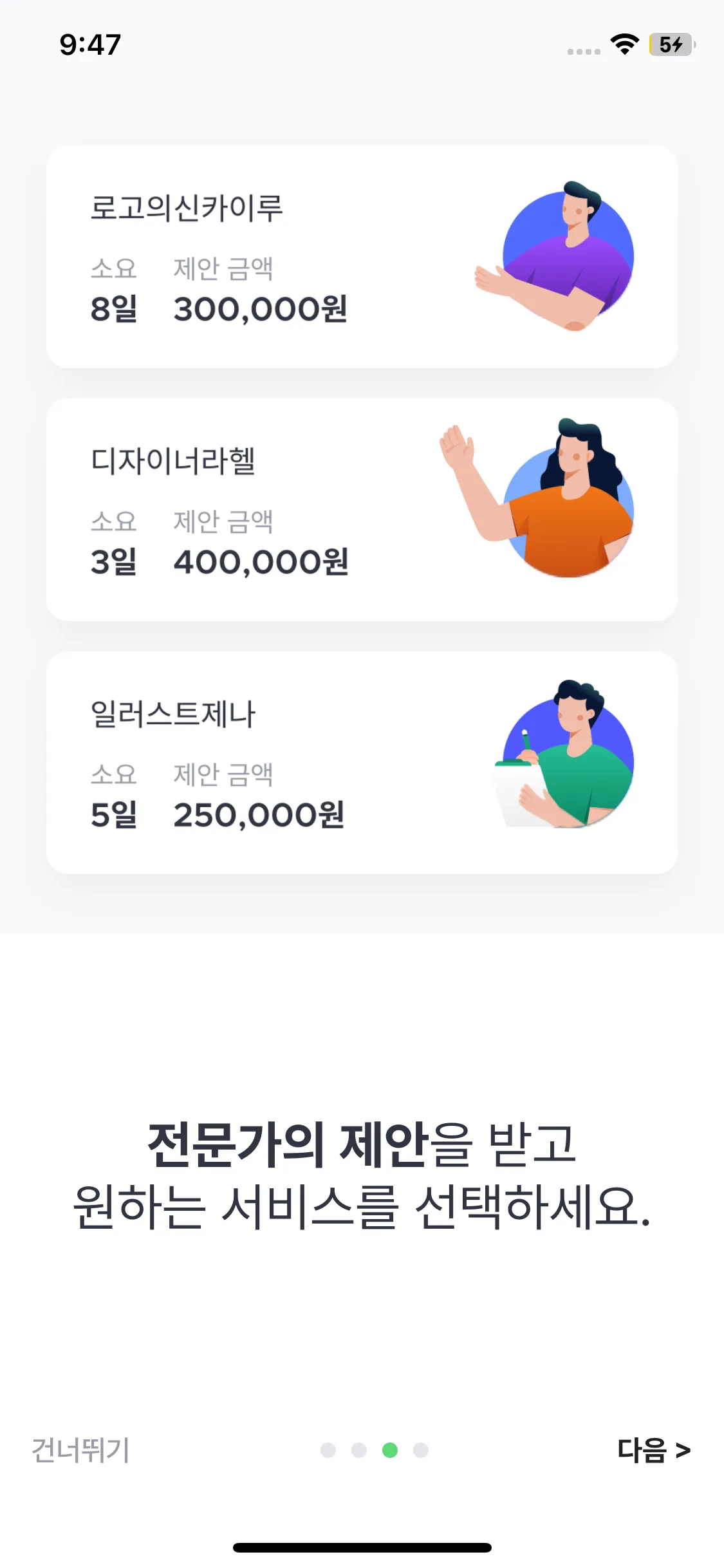
Task: Tap 다음 to go to the next page
Action: coord(653,1450)
